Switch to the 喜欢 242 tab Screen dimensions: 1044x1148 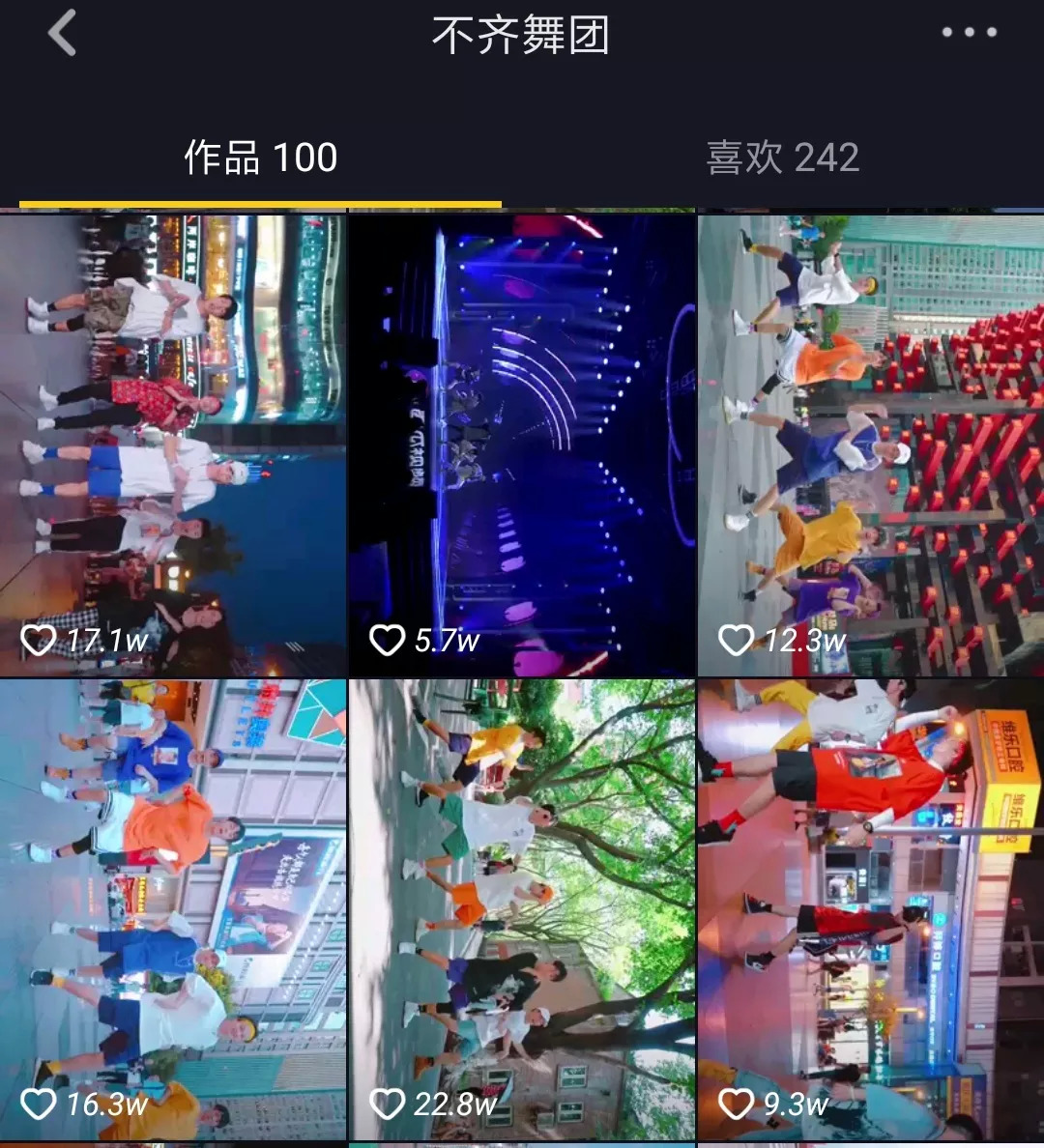point(782,158)
